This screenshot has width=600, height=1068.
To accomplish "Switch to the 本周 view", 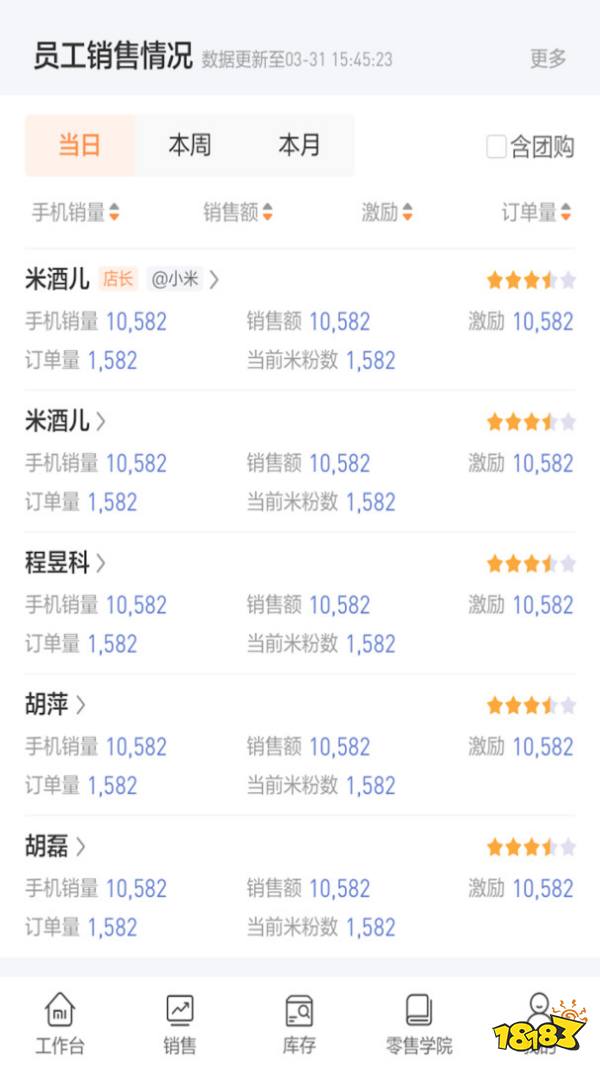I will click(189, 145).
